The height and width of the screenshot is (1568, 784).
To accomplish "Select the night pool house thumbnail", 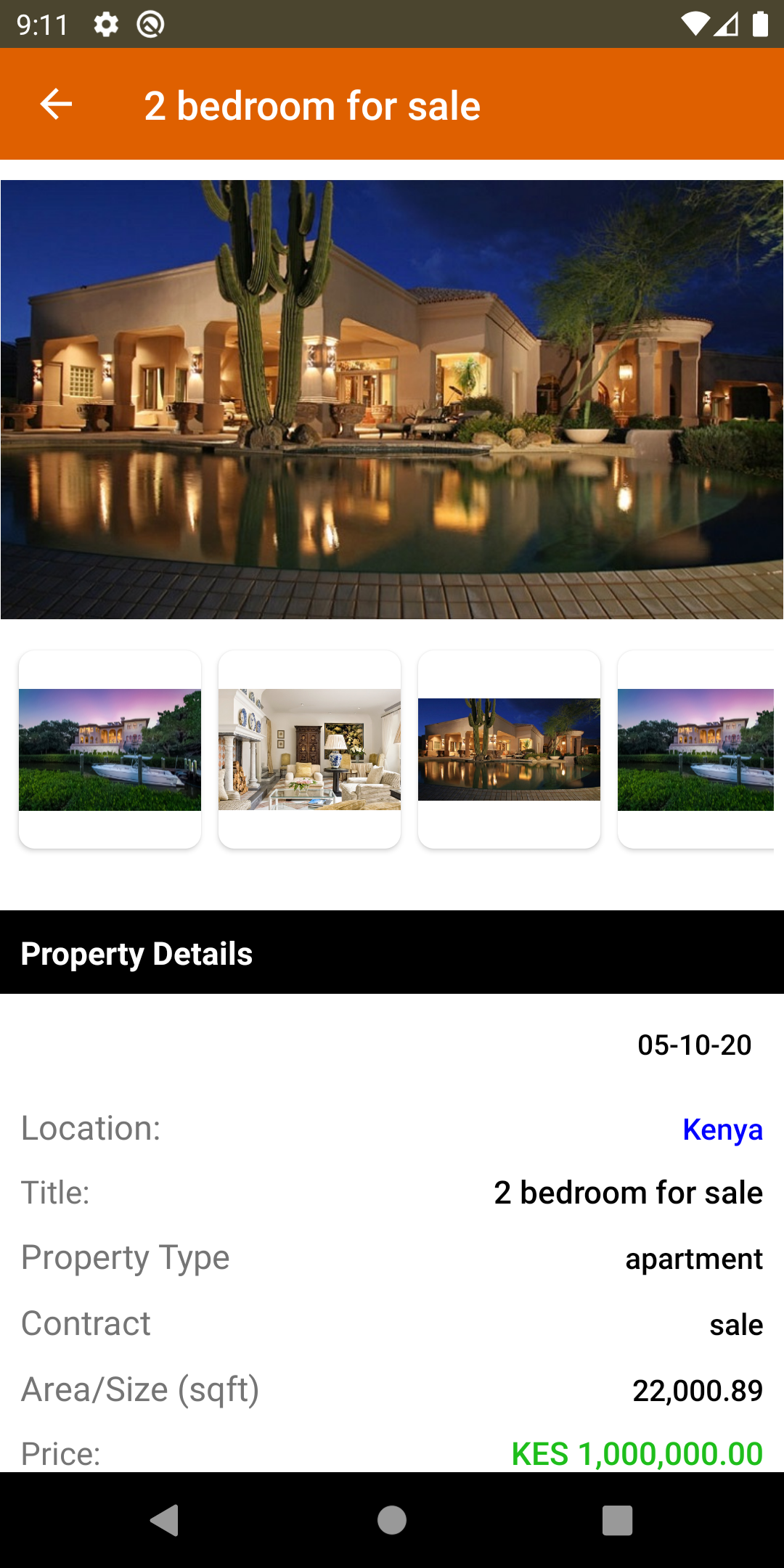I will [x=509, y=749].
